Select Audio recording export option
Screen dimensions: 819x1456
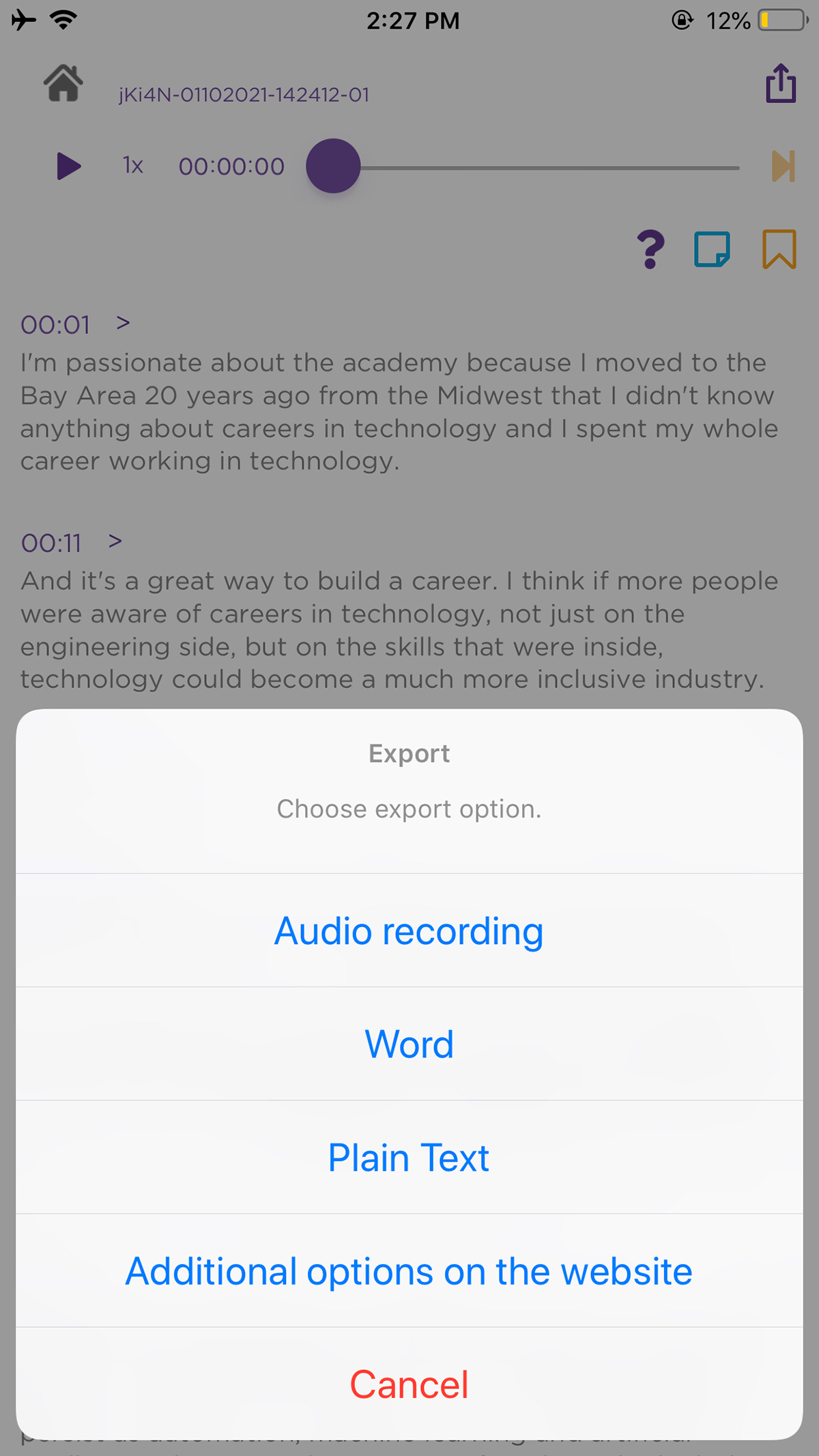pyautogui.click(x=408, y=930)
